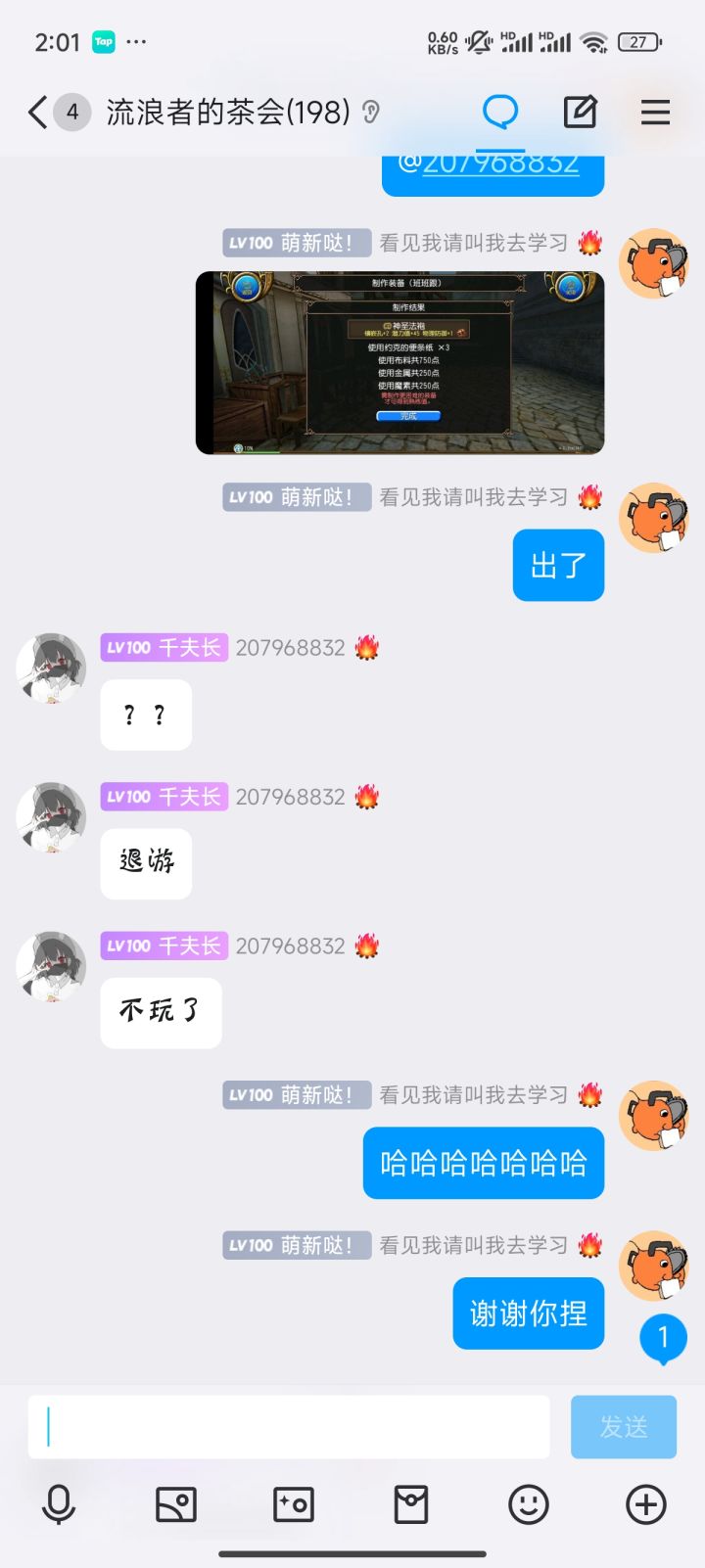Tap the 发送 send button
705x1568 pixels.
pos(623,1427)
